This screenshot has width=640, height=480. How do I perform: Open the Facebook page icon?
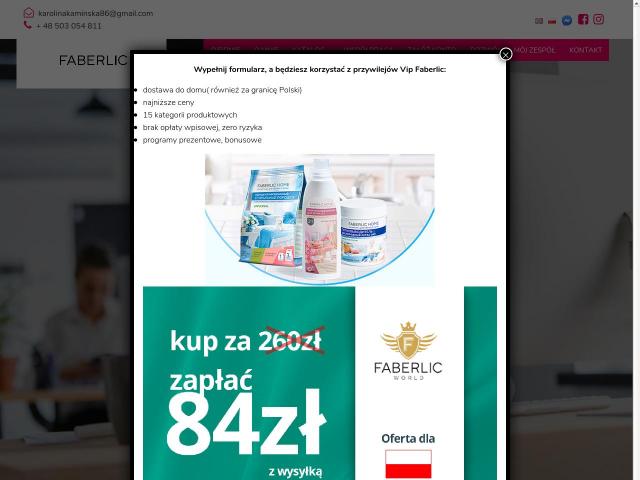tap(584, 19)
